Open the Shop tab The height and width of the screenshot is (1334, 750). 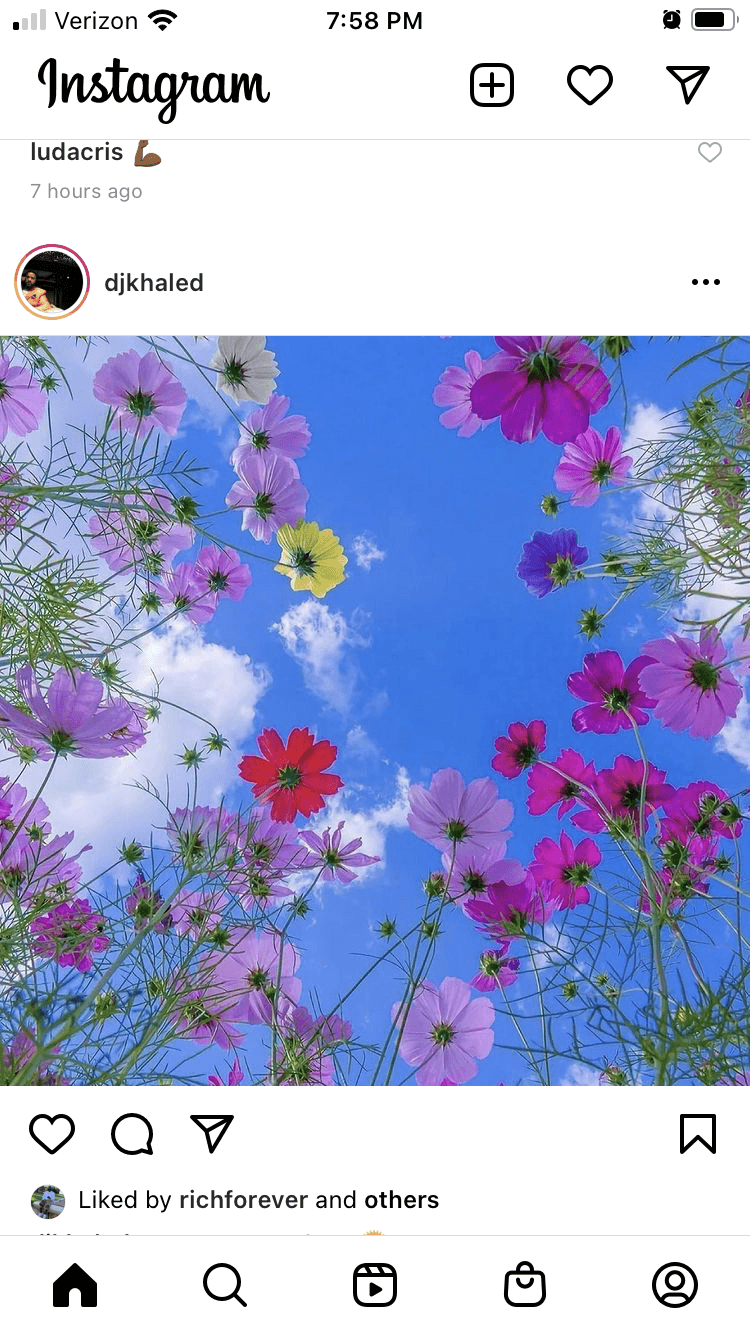point(525,1285)
